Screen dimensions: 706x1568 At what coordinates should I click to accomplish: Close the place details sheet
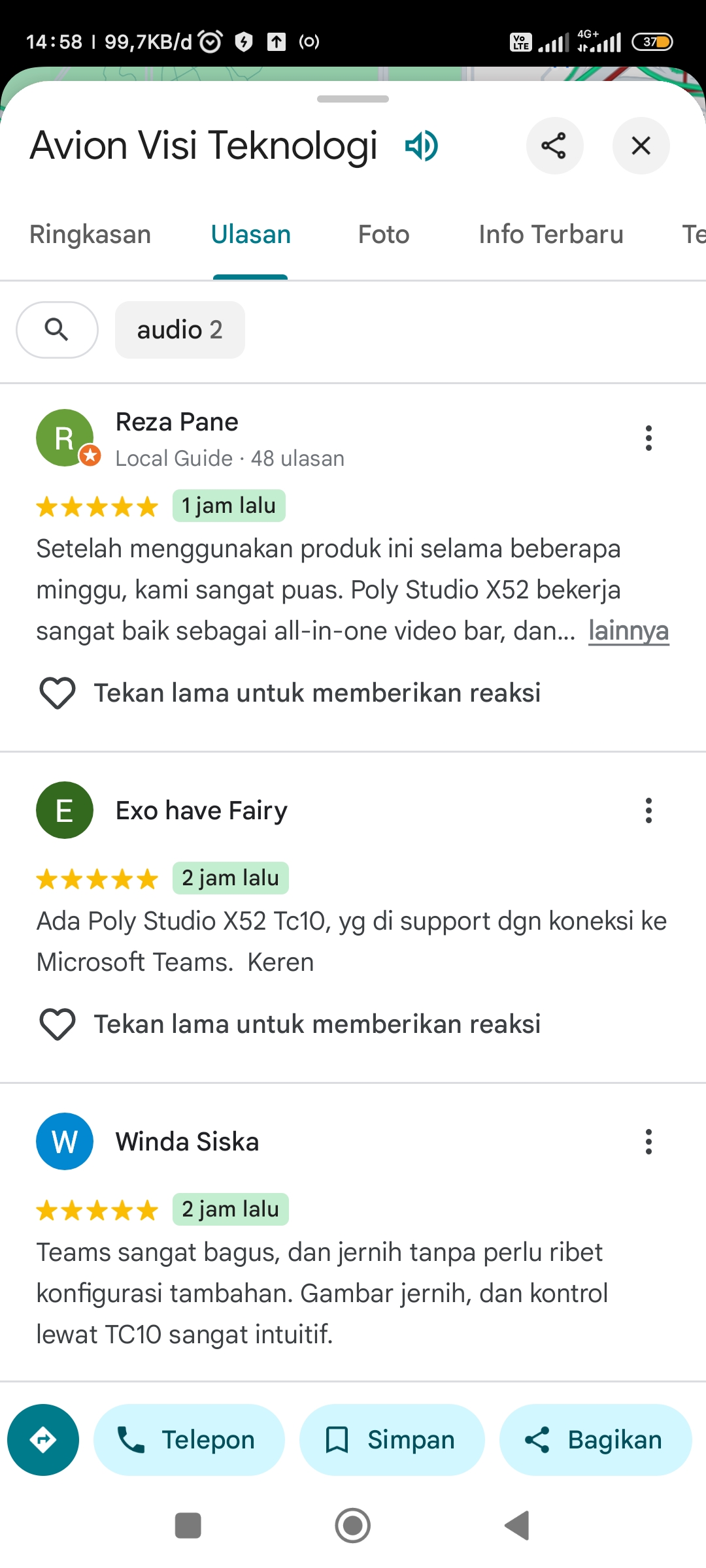pos(641,145)
